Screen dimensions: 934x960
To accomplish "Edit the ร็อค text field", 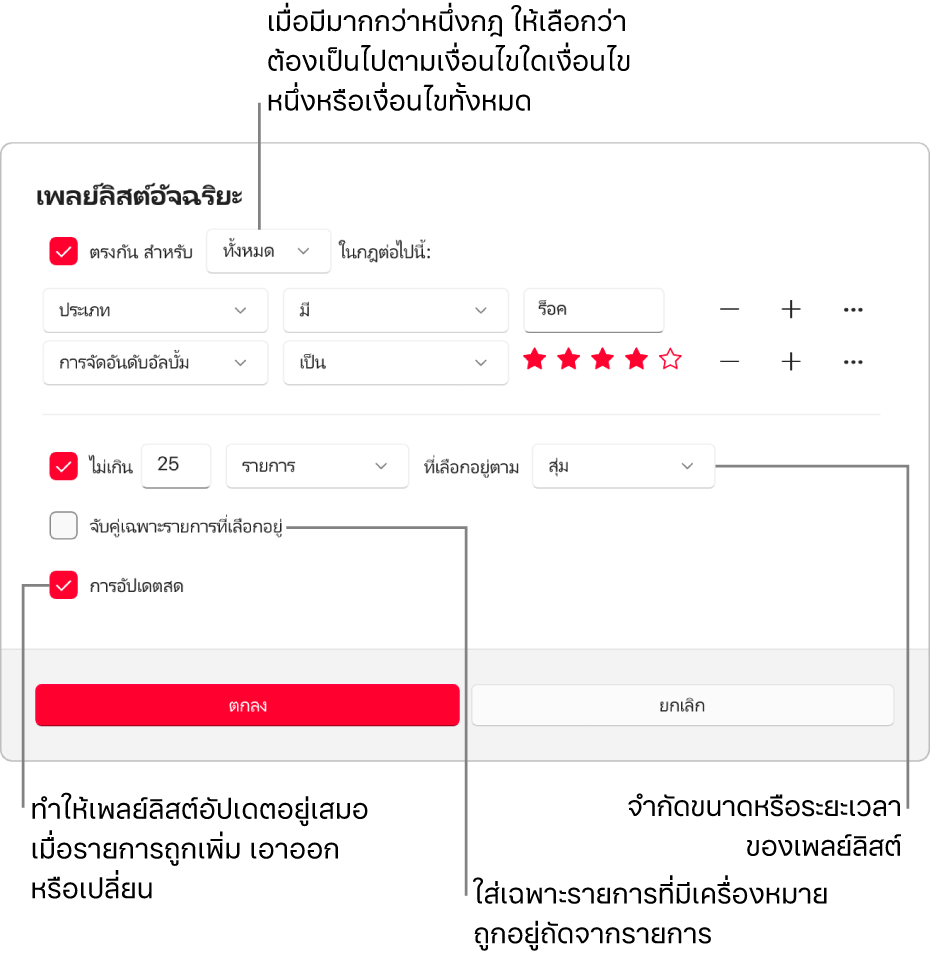I will 593,310.
